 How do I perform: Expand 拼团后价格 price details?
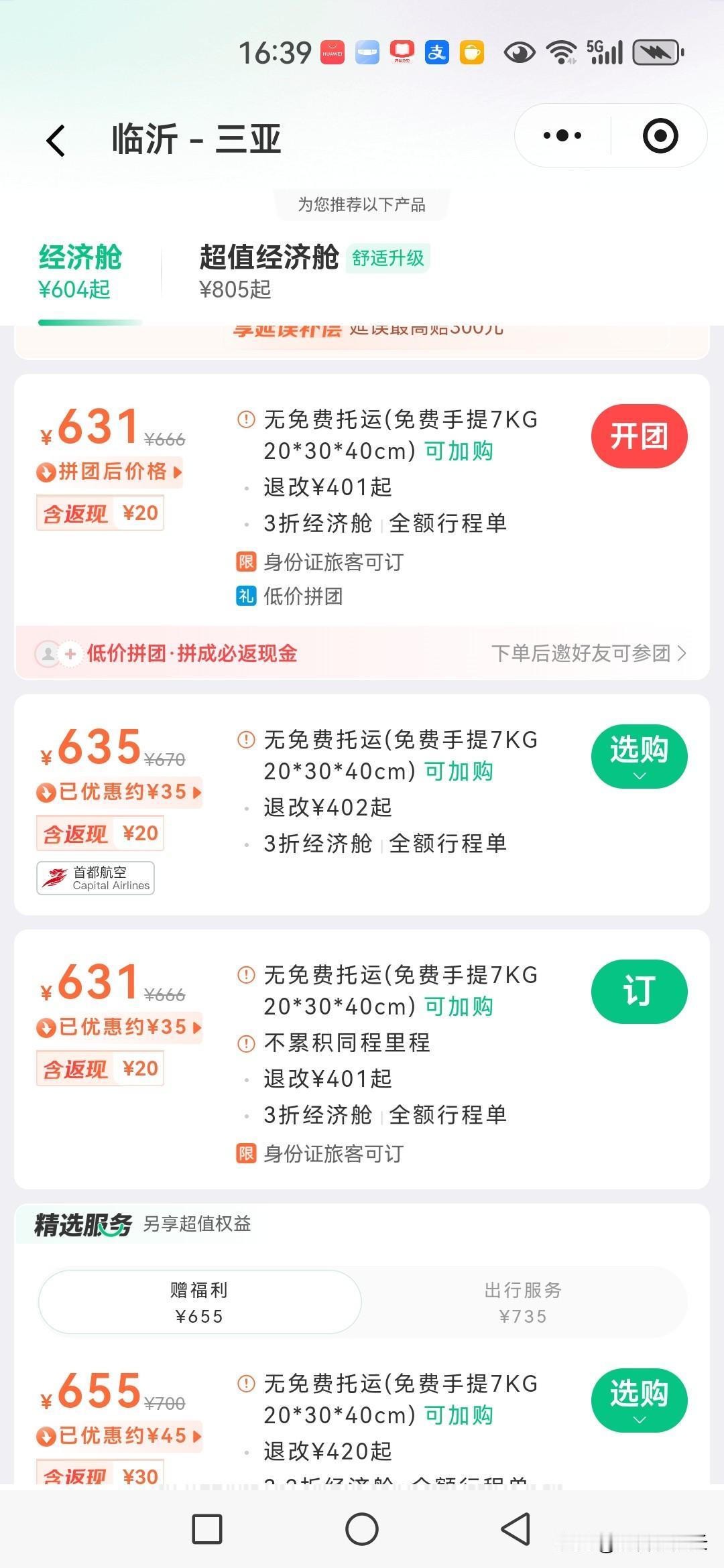[x=107, y=472]
